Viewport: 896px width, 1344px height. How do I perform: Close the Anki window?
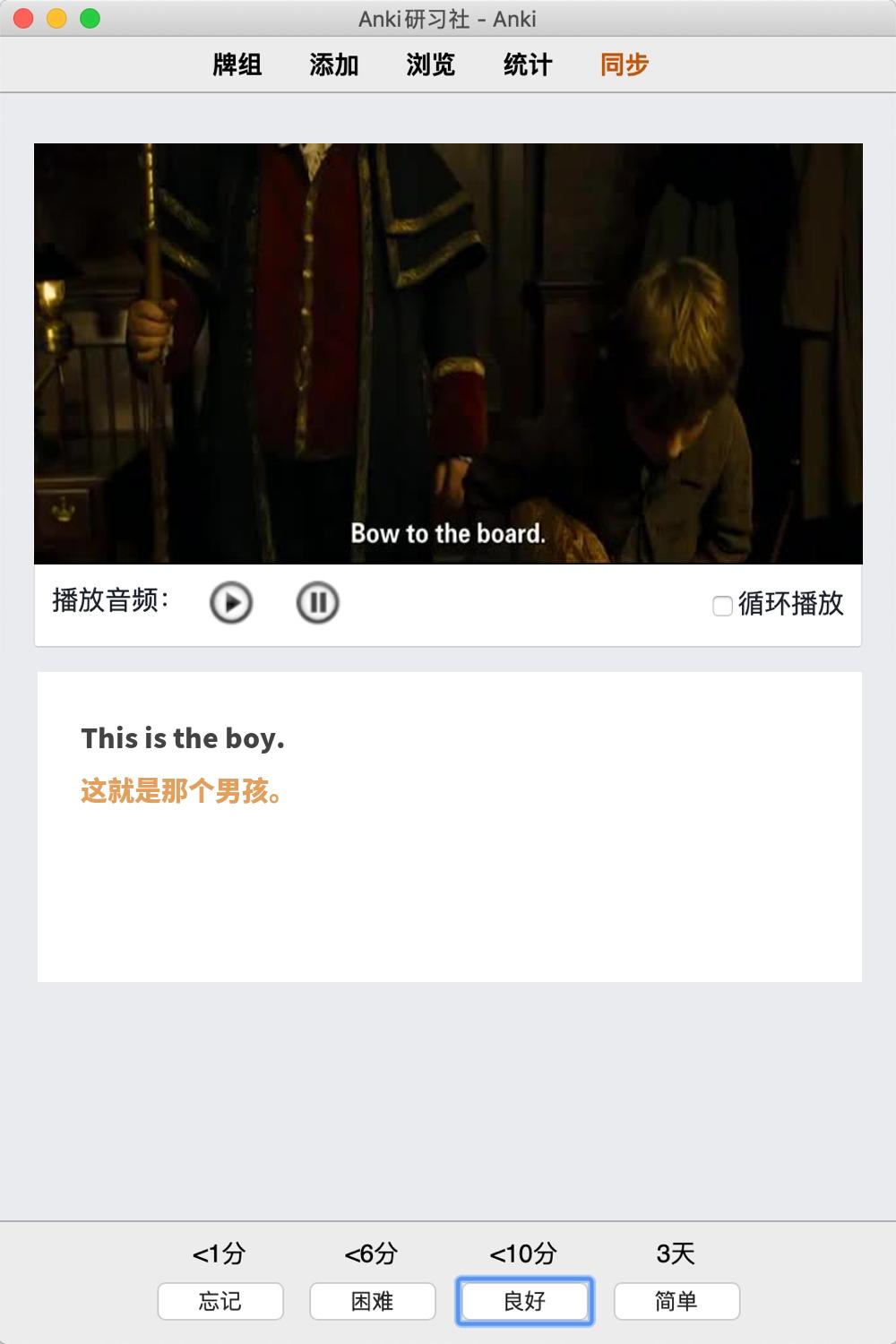tap(24, 18)
